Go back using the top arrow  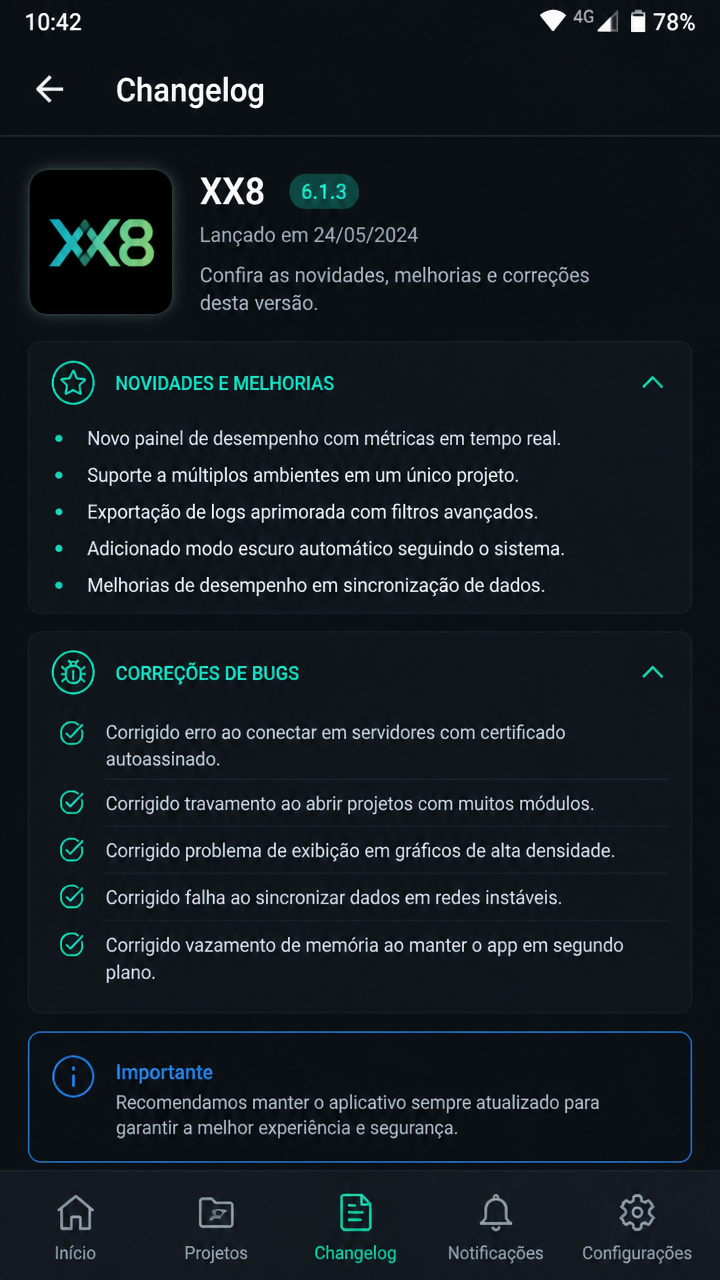click(x=50, y=90)
